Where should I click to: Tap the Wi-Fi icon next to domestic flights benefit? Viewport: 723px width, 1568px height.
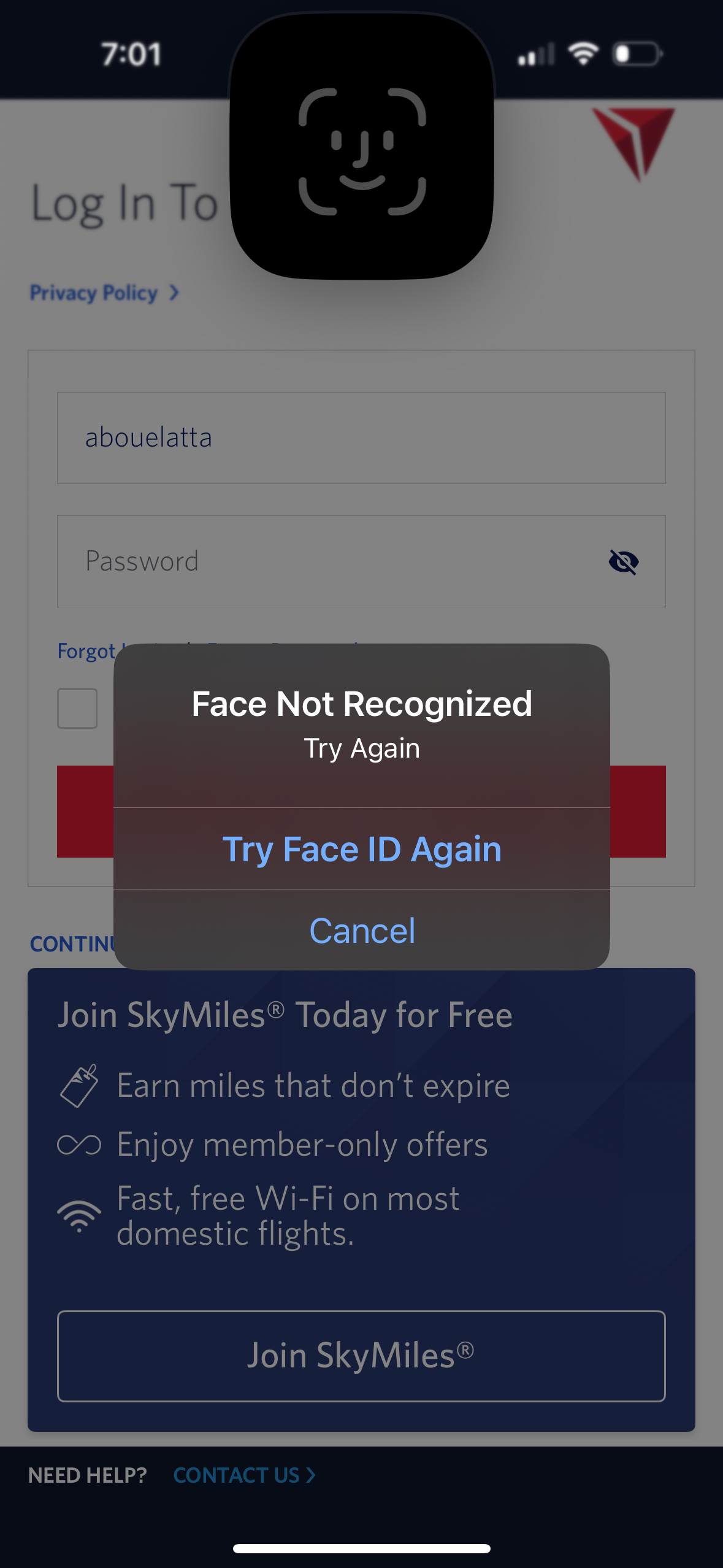click(80, 1217)
